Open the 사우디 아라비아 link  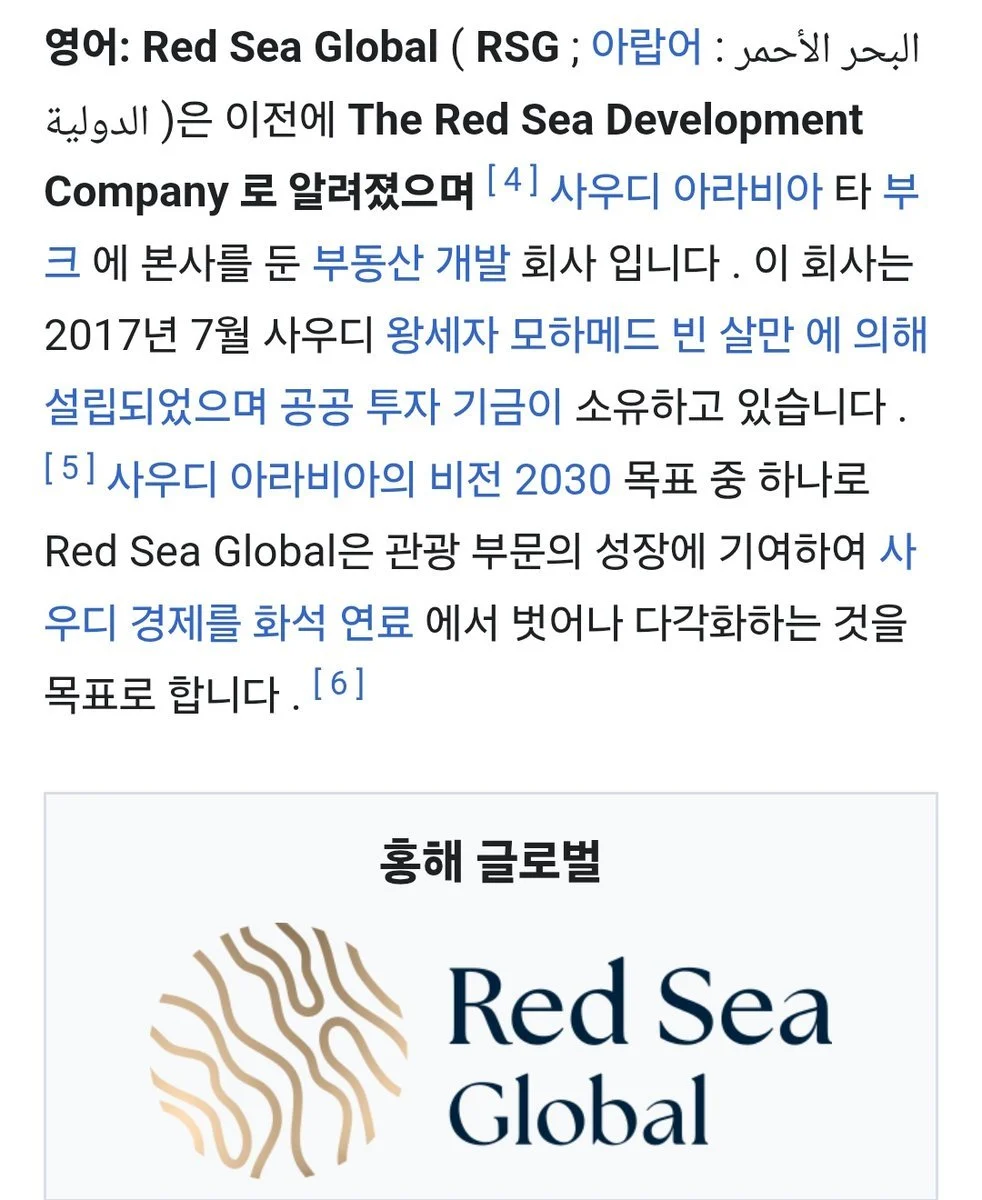point(685,191)
